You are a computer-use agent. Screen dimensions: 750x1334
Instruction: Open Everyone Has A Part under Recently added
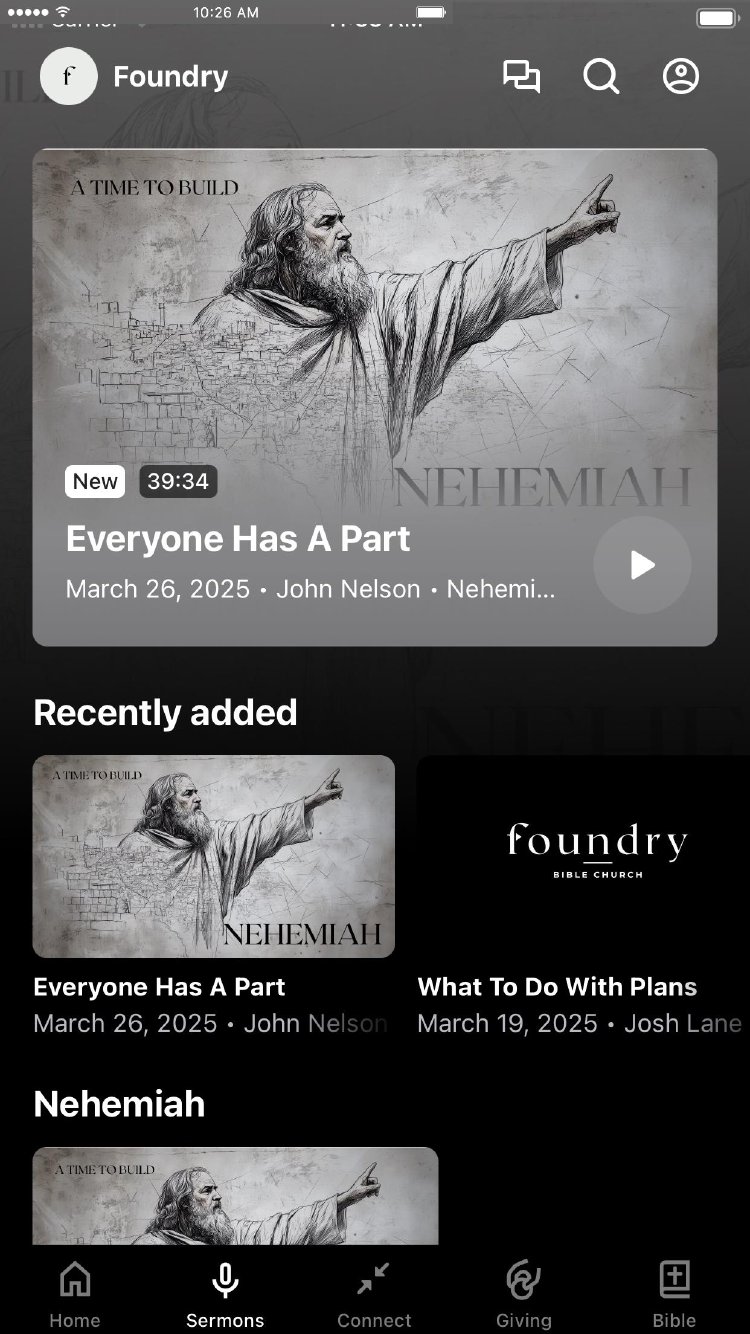(x=213, y=857)
